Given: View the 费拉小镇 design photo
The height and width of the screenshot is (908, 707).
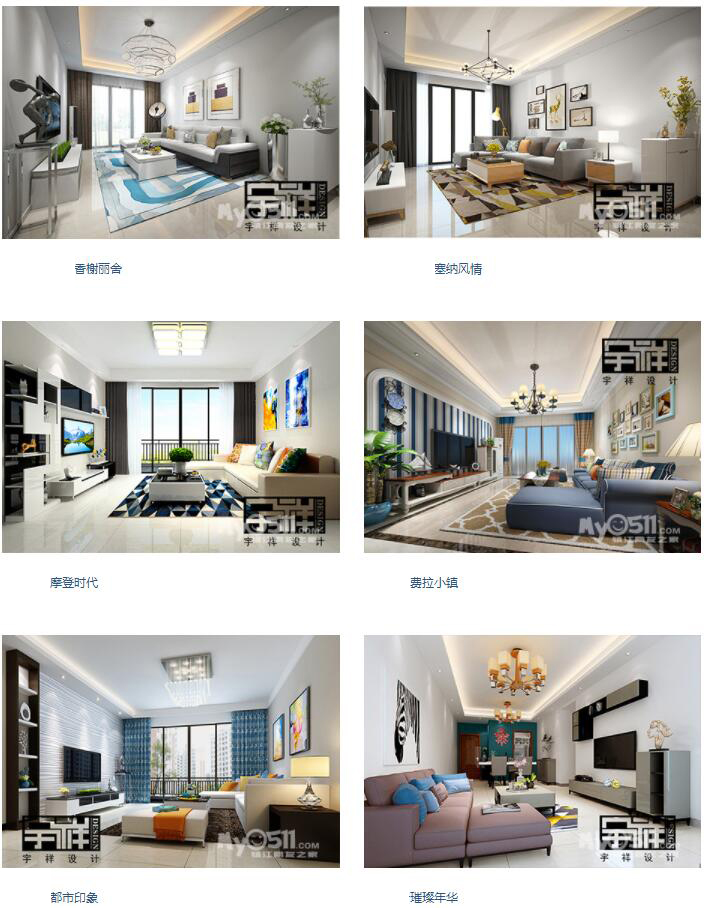Looking at the screenshot, I should coord(532,437).
